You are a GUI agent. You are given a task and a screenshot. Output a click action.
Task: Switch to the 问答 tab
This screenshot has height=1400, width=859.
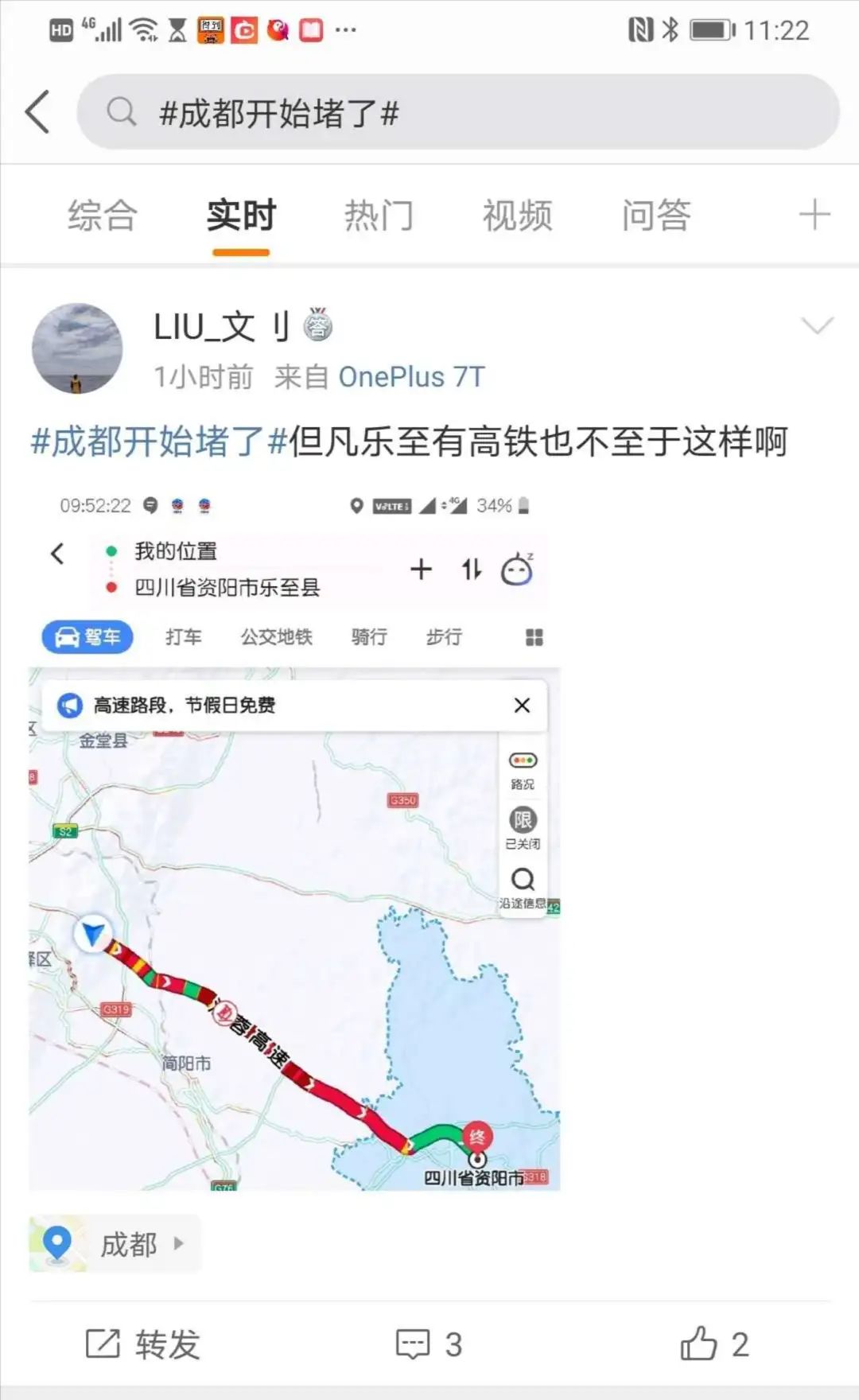click(655, 216)
